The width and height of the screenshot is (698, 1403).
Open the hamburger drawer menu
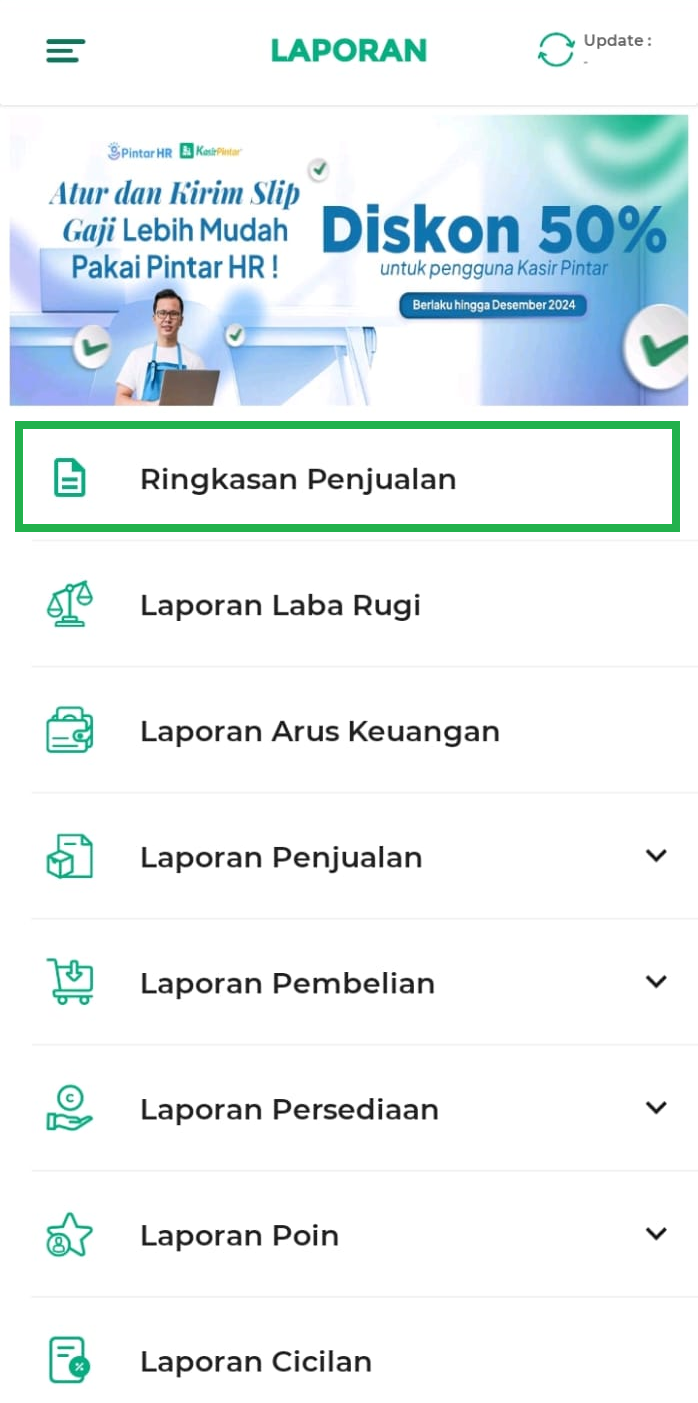tap(66, 50)
